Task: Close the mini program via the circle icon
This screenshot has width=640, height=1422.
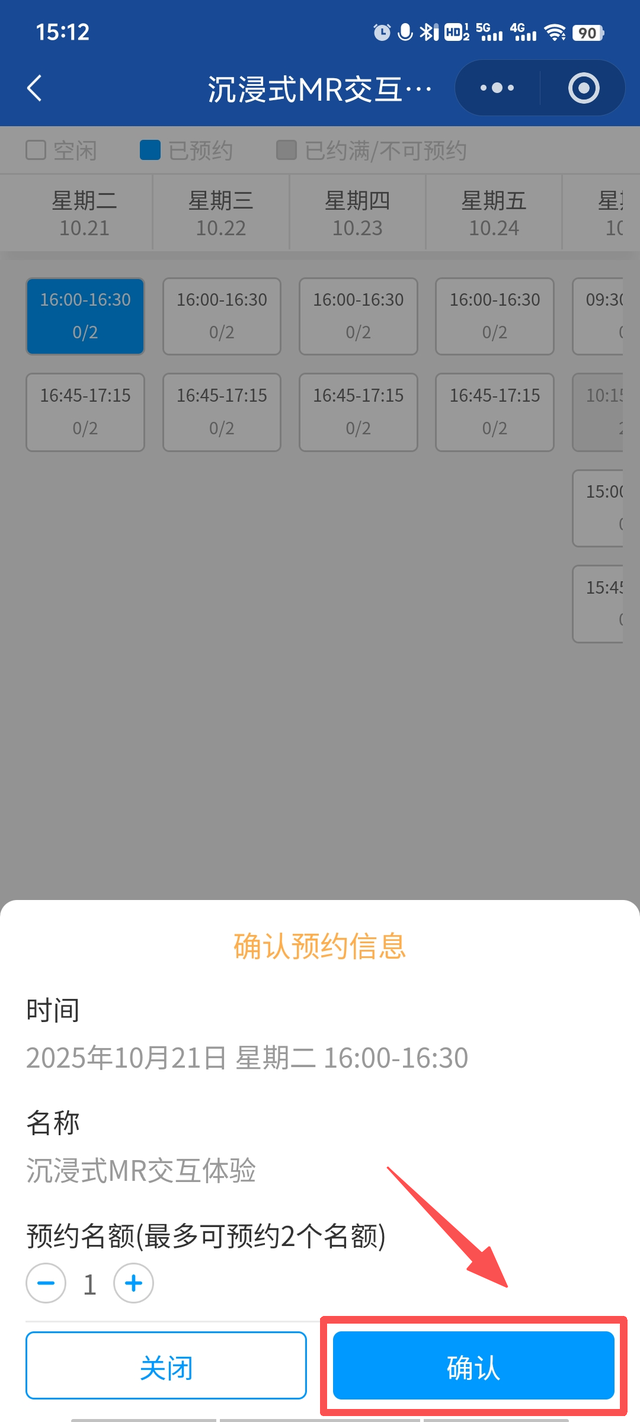Action: pyautogui.click(x=583, y=89)
